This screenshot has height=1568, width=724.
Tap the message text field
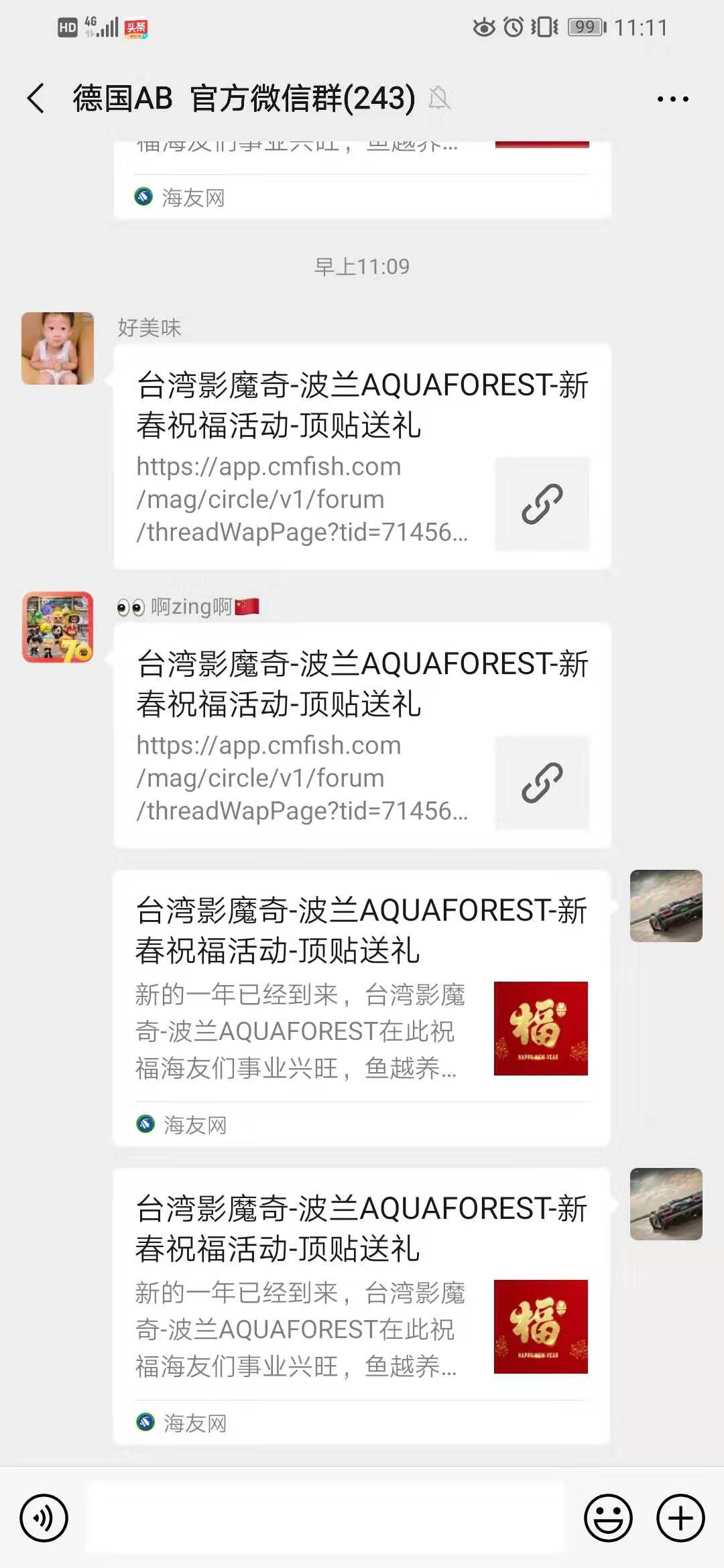pos(325,1517)
